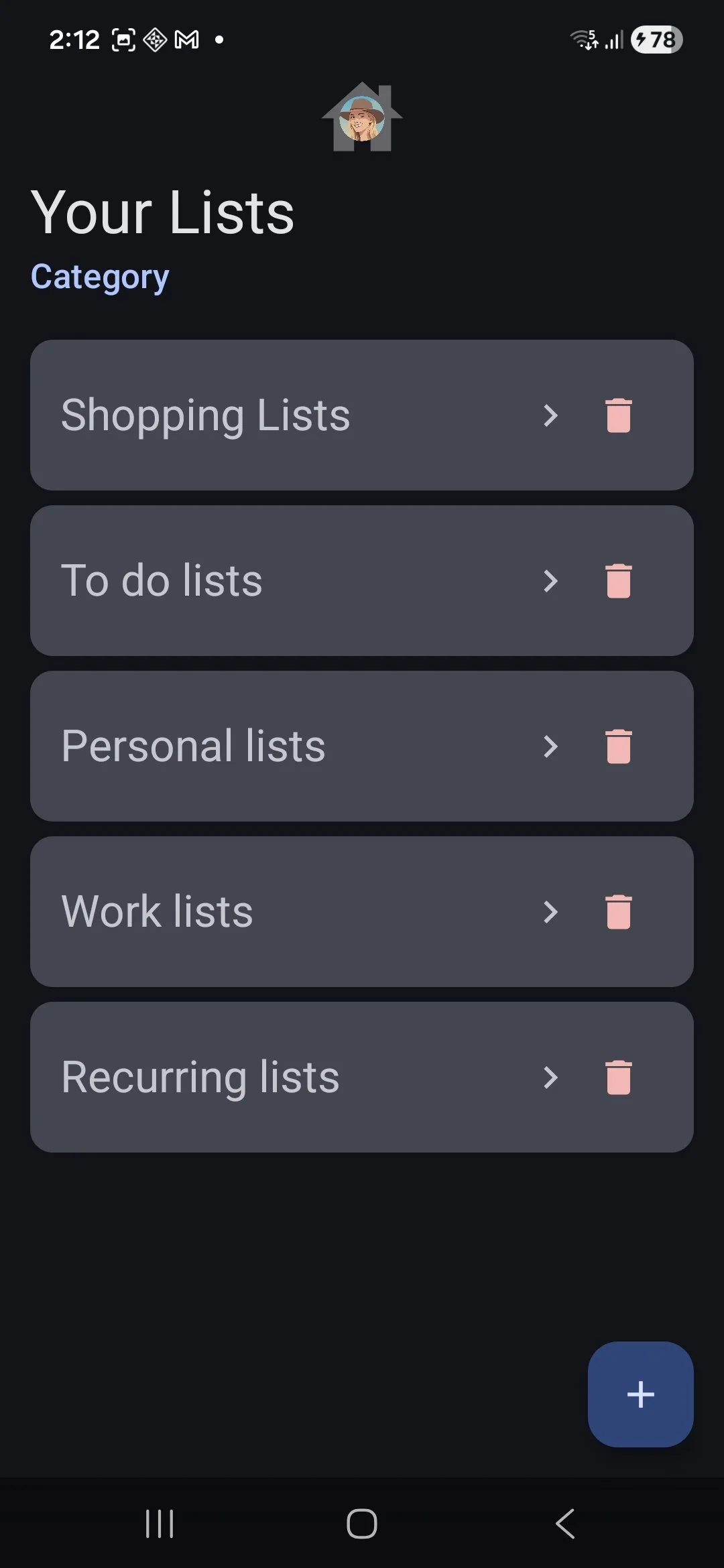Delete the Shopping Lists category
Image resolution: width=724 pixels, height=1568 pixels.
pyautogui.click(x=618, y=415)
